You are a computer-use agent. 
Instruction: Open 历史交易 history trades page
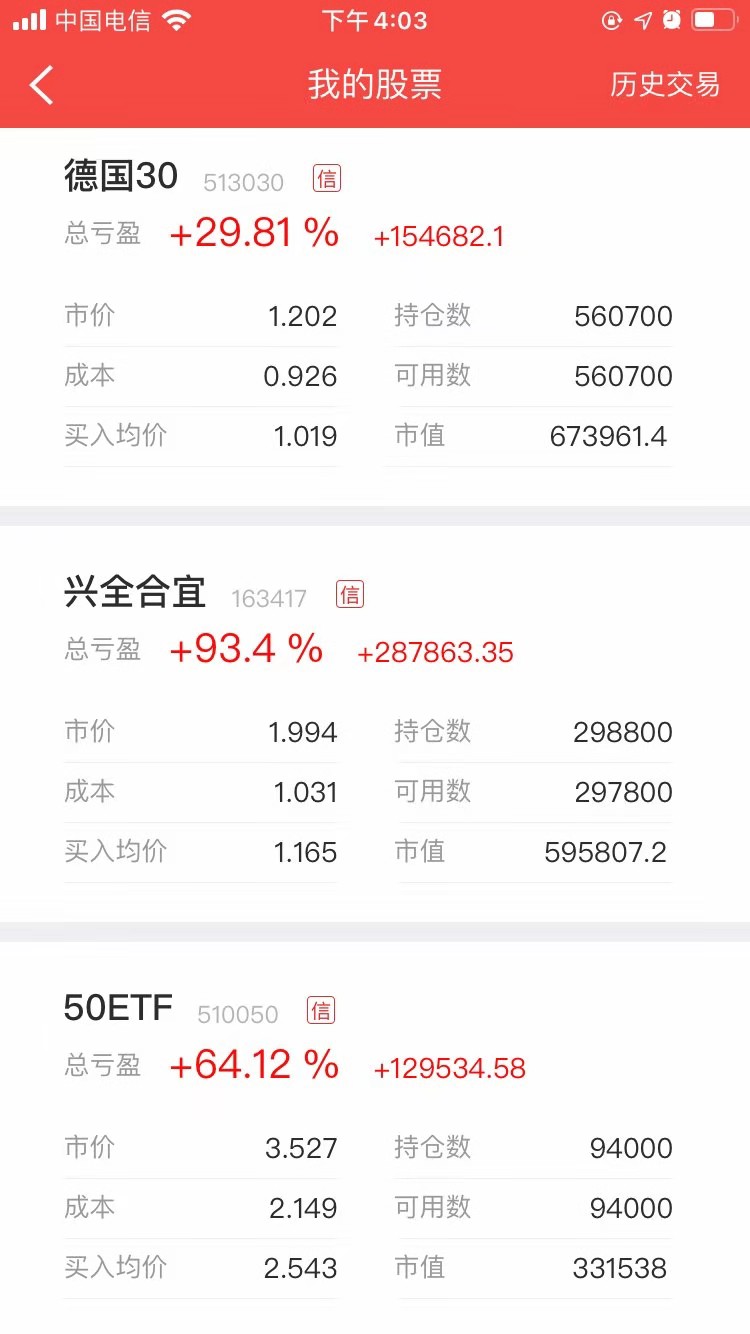(663, 85)
